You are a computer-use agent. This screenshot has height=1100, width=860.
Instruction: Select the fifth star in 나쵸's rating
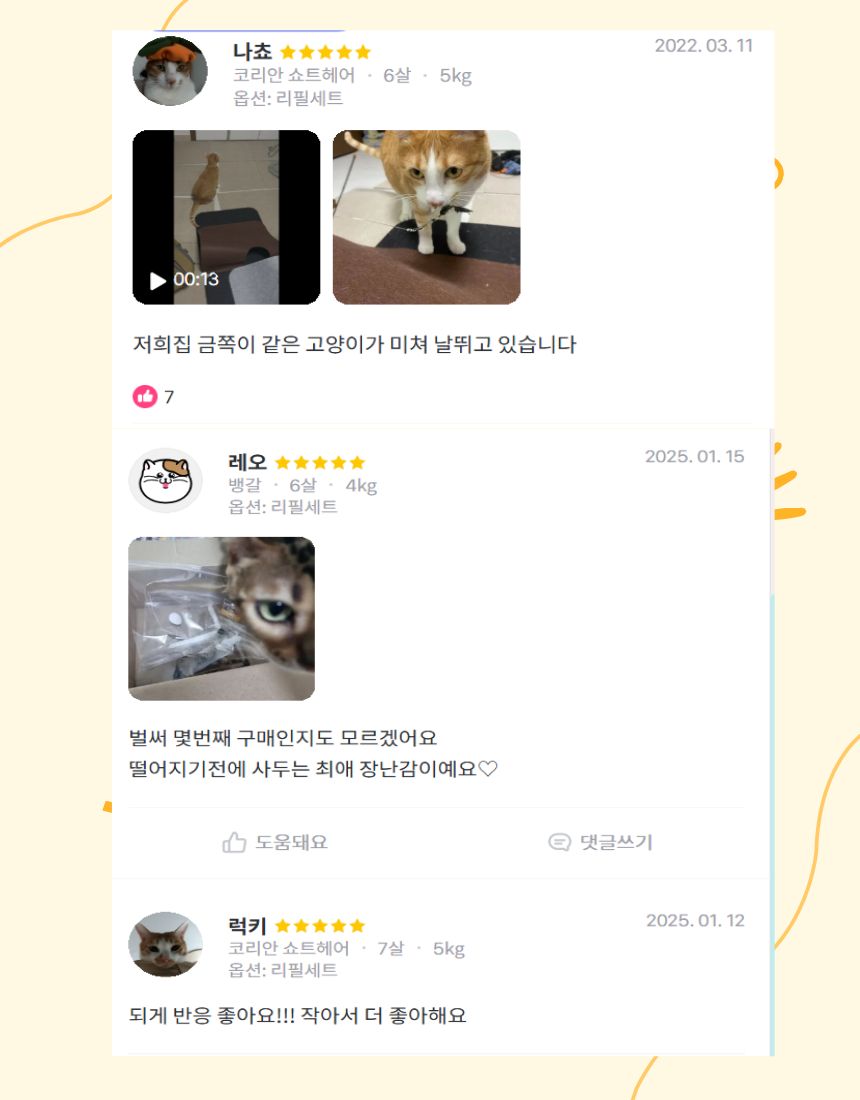[x=363, y=51]
